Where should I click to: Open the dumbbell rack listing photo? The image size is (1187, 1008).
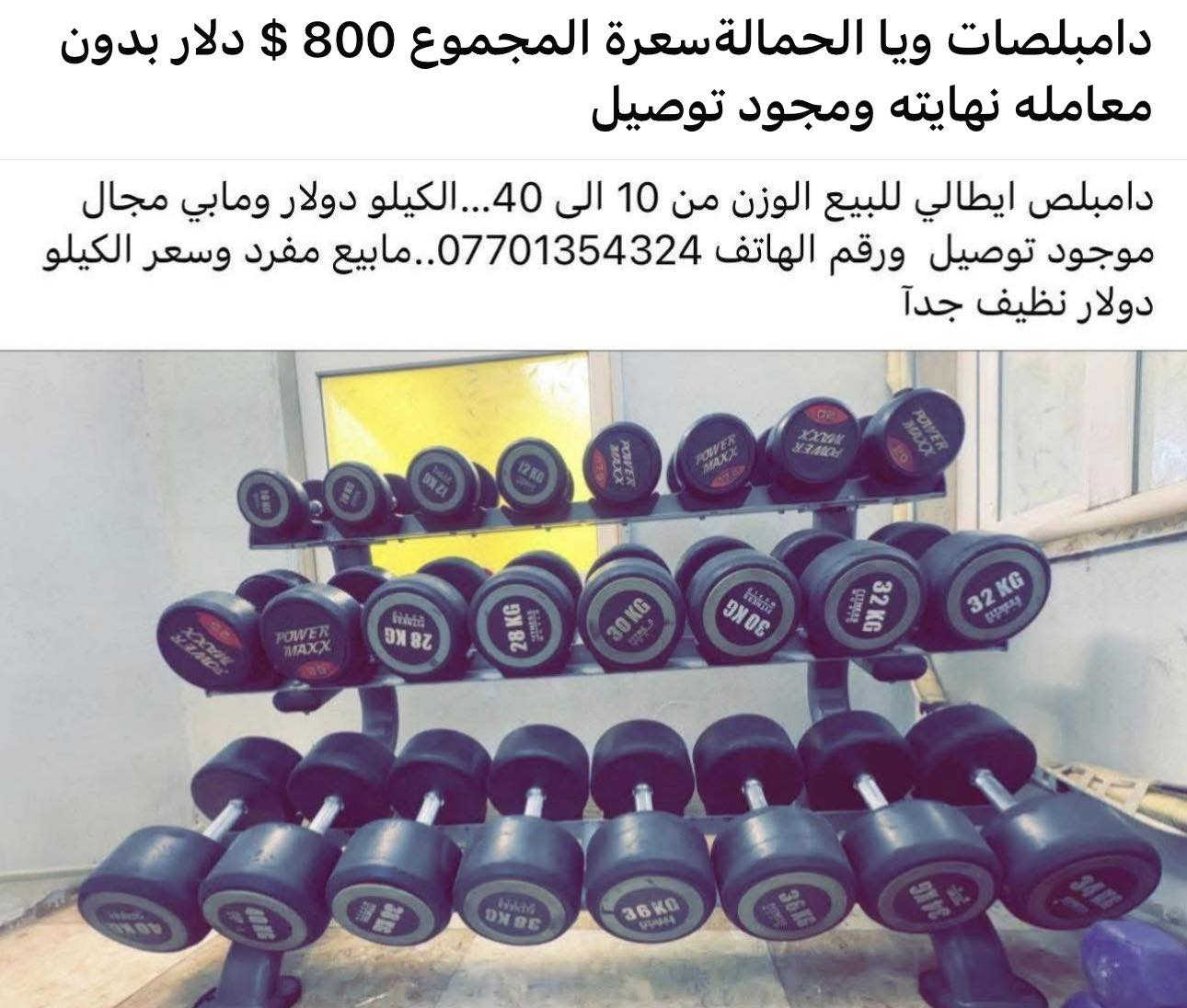click(593, 679)
